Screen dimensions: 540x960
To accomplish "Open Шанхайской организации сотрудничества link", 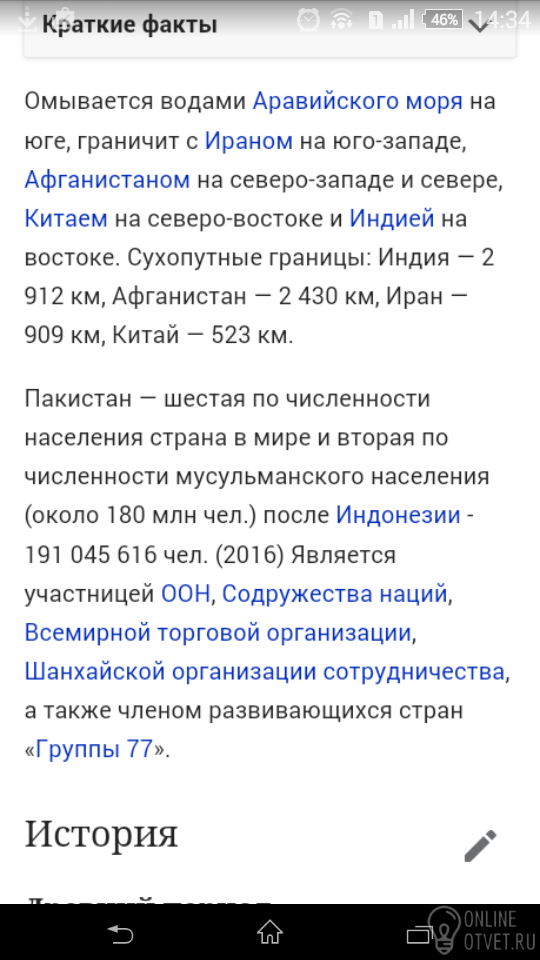I will [264, 672].
